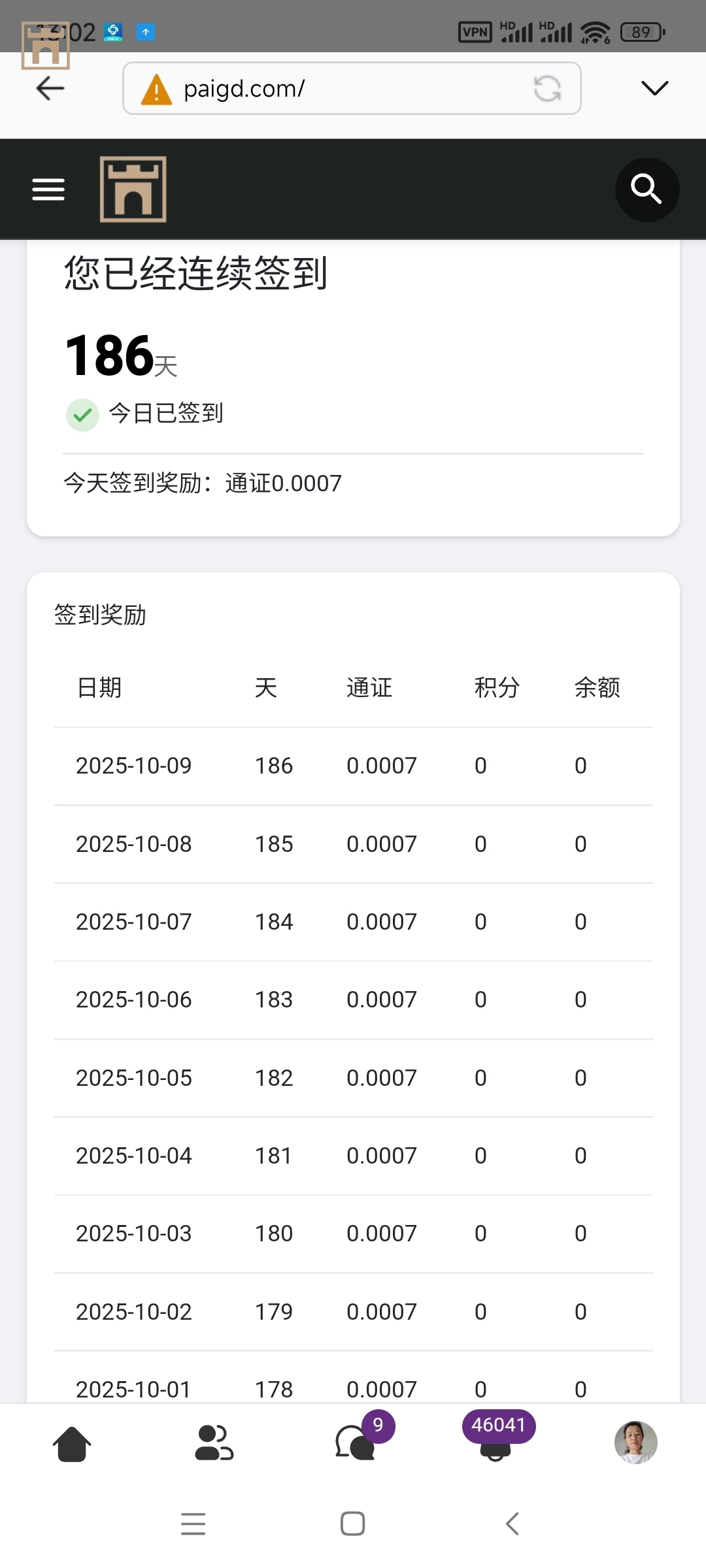This screenshot has width=706, height=1568.
Task: Go back using the browser arrow
Action: [50, 88]
